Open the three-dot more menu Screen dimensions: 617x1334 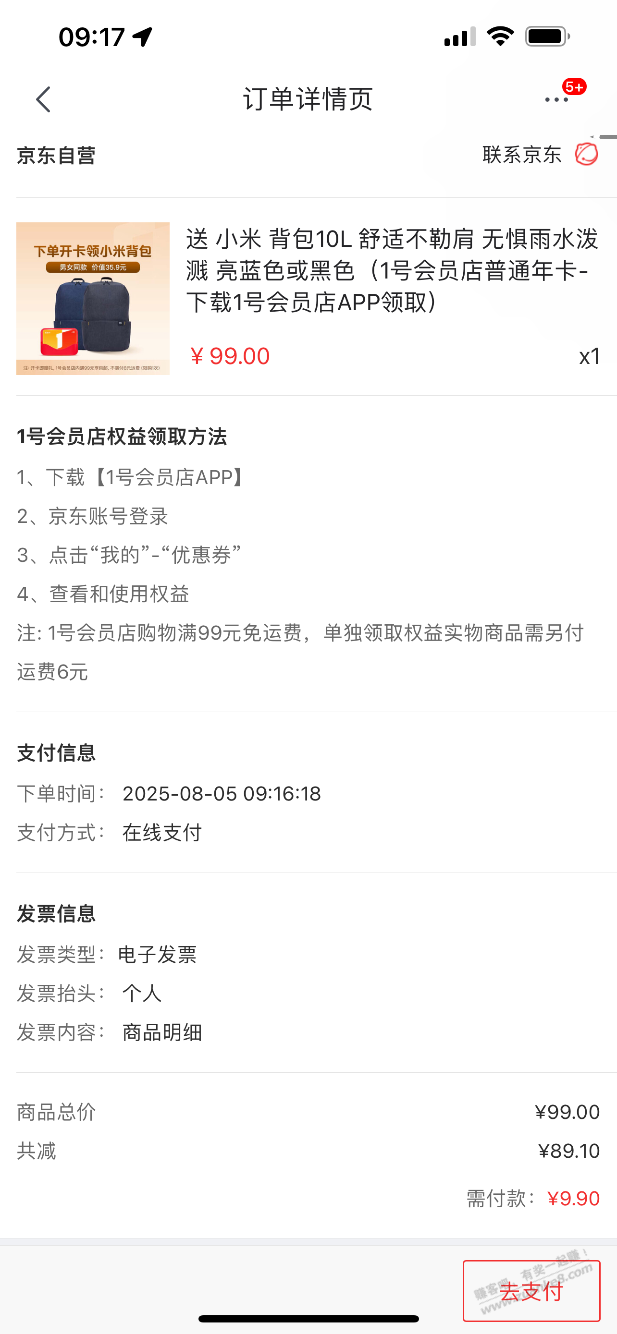pos(557,99)
